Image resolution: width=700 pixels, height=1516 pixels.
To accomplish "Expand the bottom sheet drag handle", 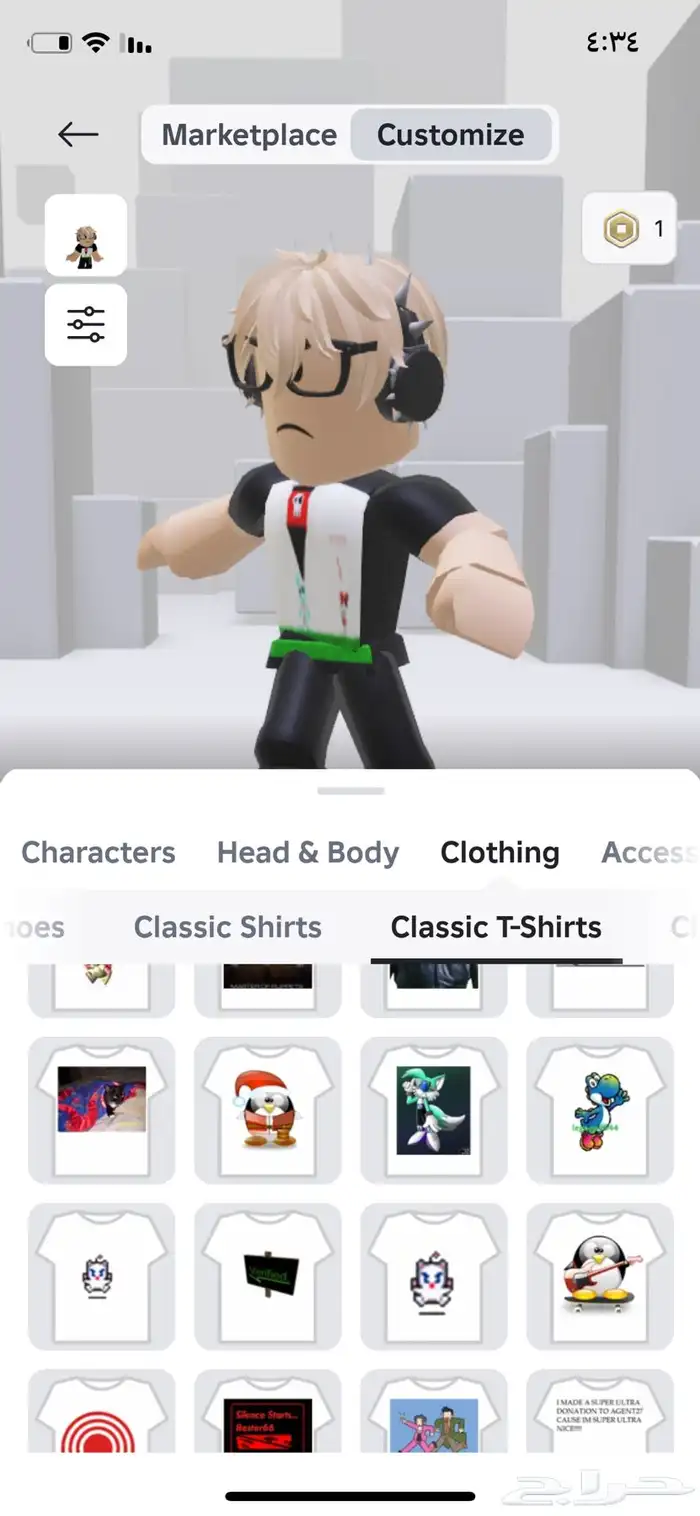I will coord(350,791).
